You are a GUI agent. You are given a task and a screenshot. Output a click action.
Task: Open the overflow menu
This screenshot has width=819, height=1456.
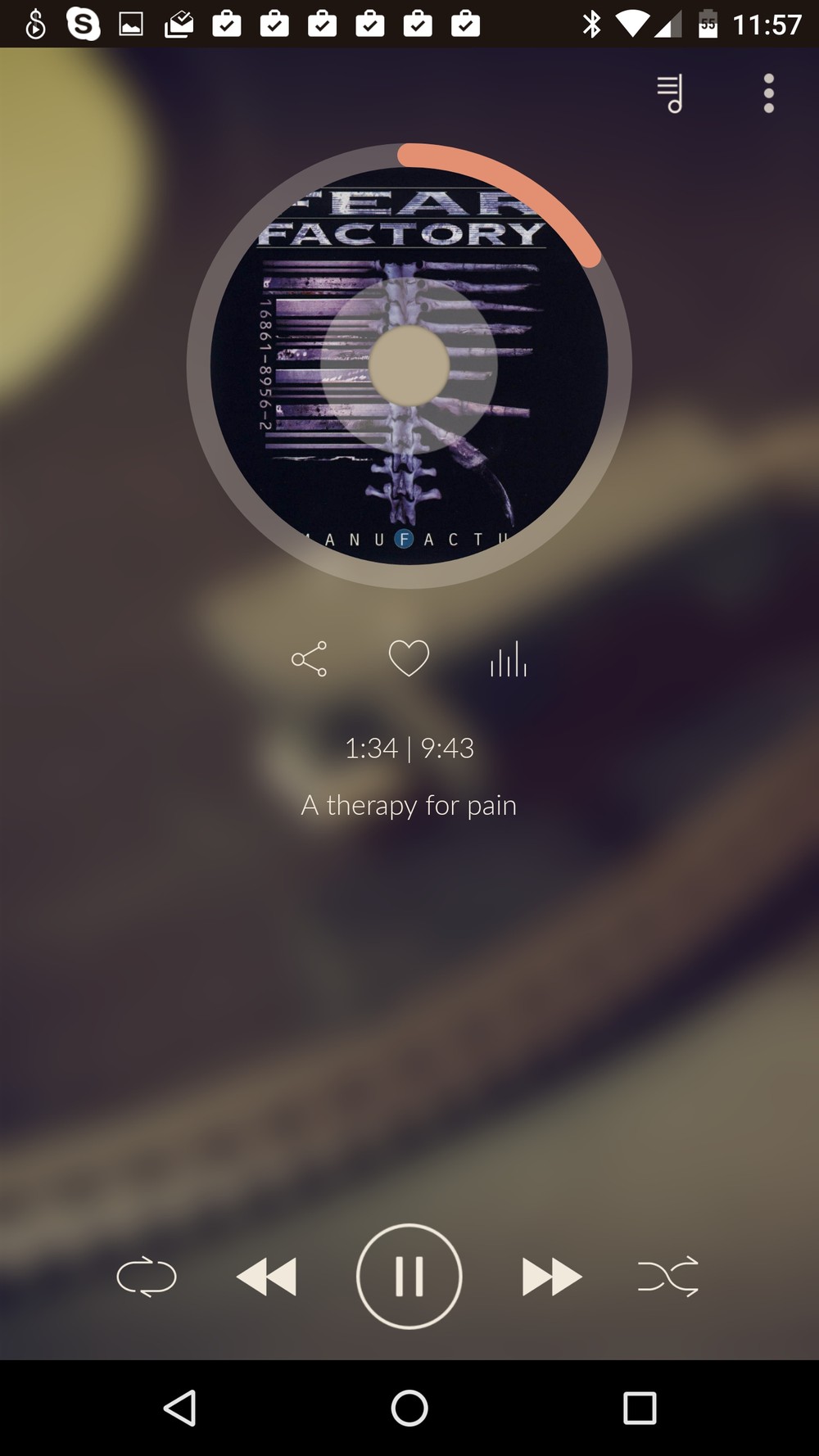(x=768, y=93)
